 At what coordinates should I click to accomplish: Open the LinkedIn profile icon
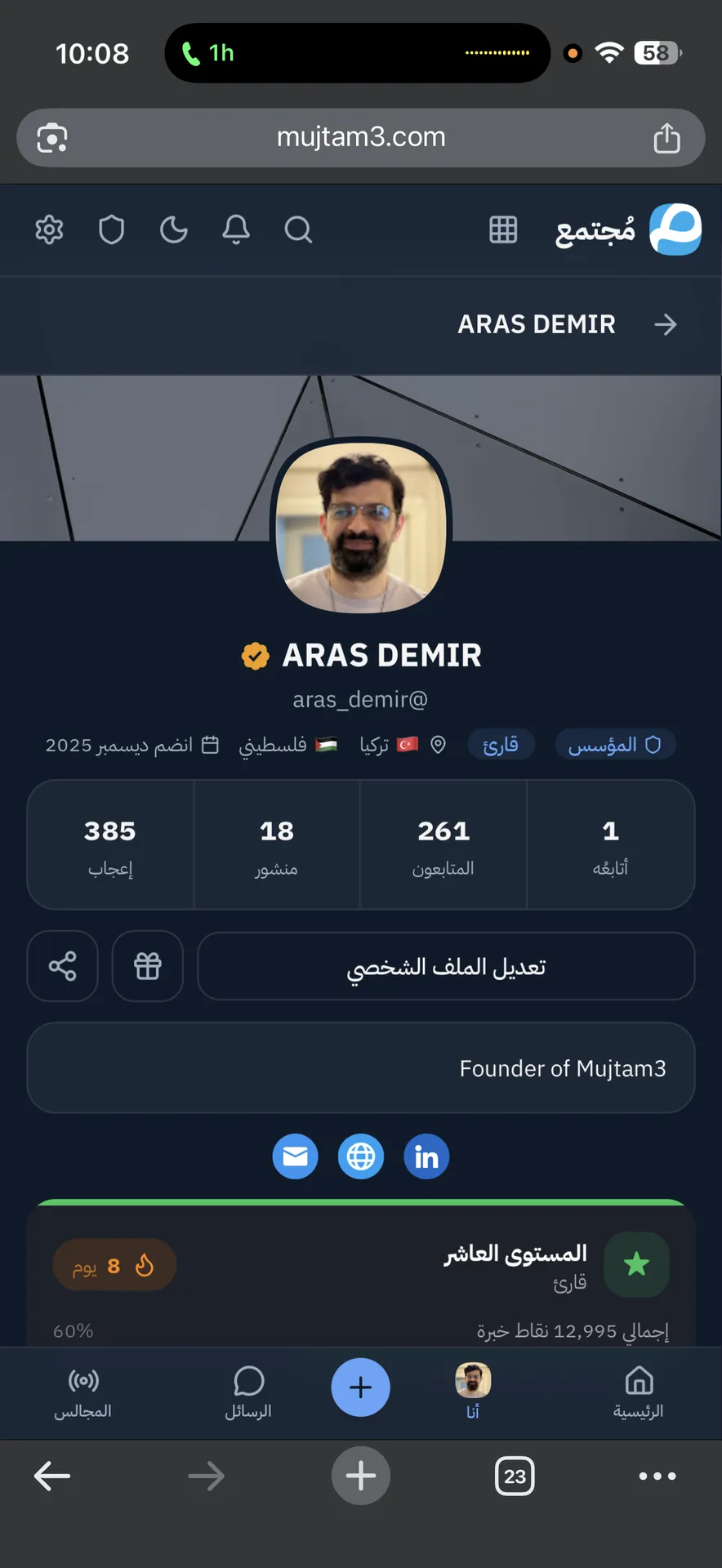tap(426, 1156)
